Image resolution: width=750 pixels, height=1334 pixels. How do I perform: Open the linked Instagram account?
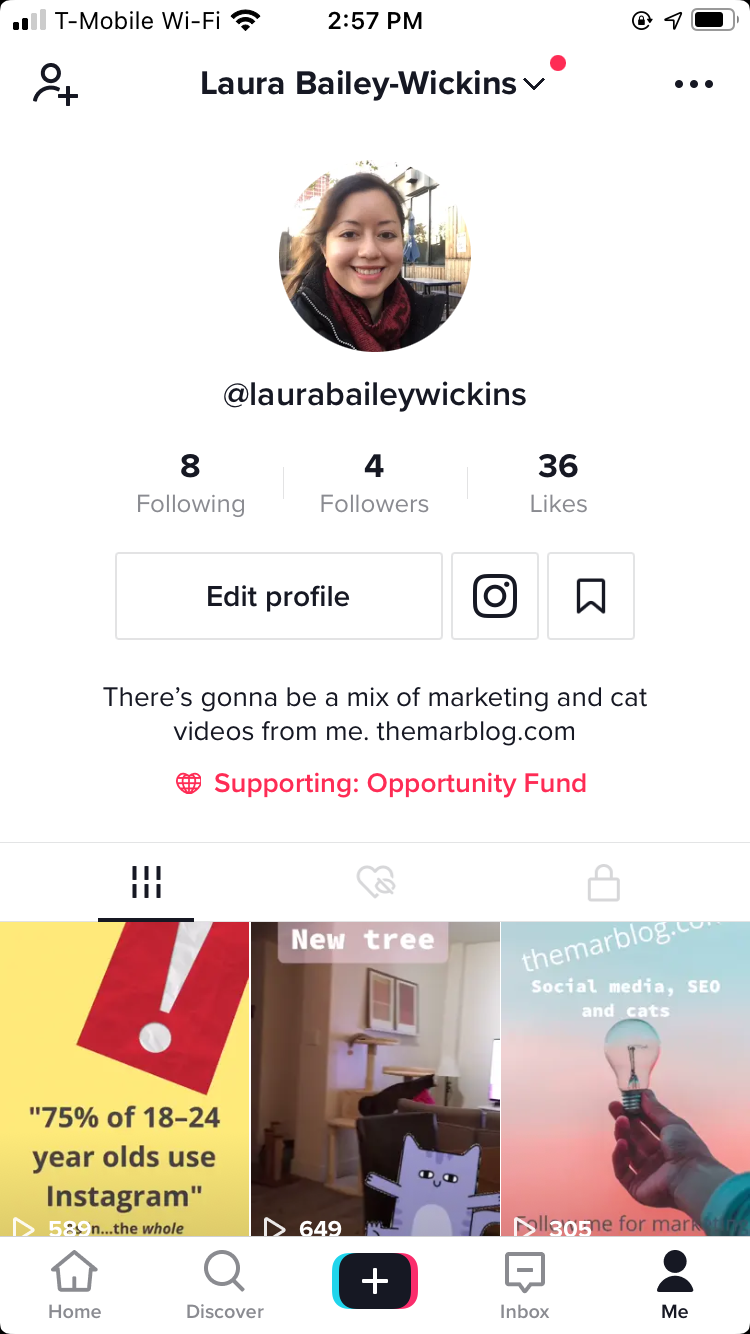tap(495, 596)
